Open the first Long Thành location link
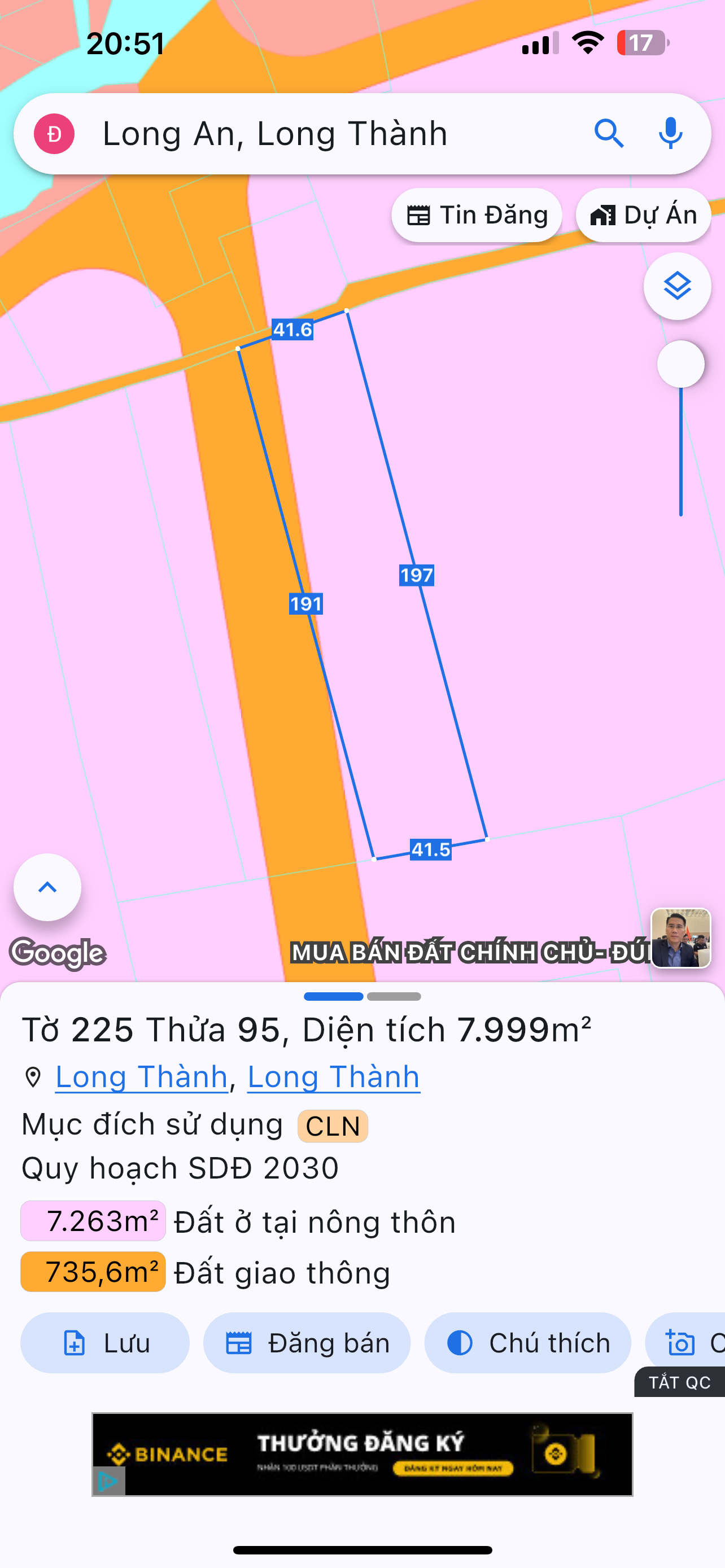This screenshot has height=1568, width=725. click(x=141, y=1077)
